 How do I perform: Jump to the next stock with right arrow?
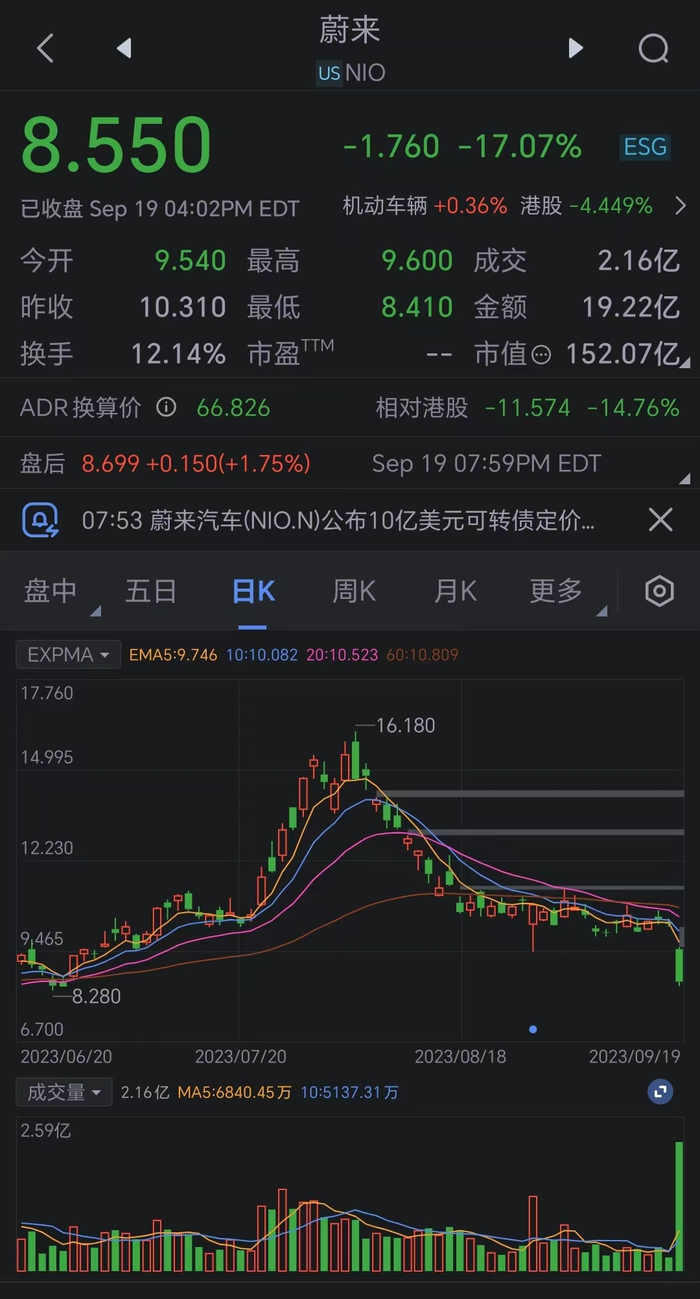(575, 48)
